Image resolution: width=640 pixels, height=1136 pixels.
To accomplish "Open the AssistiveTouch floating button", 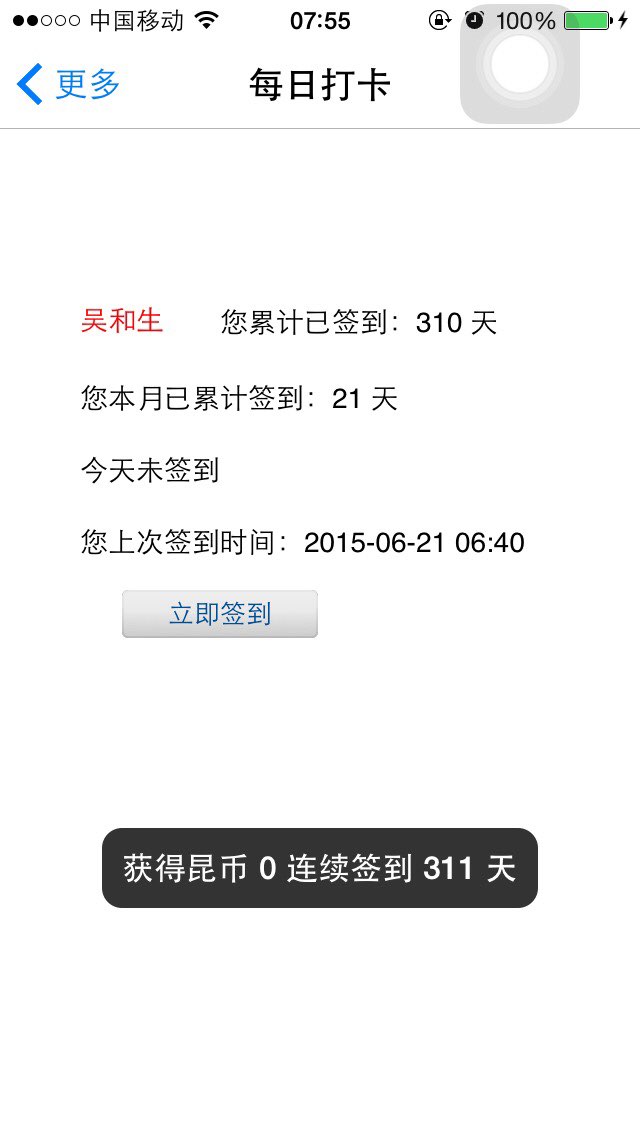I will pyautogui.click(x=519, y=65).
